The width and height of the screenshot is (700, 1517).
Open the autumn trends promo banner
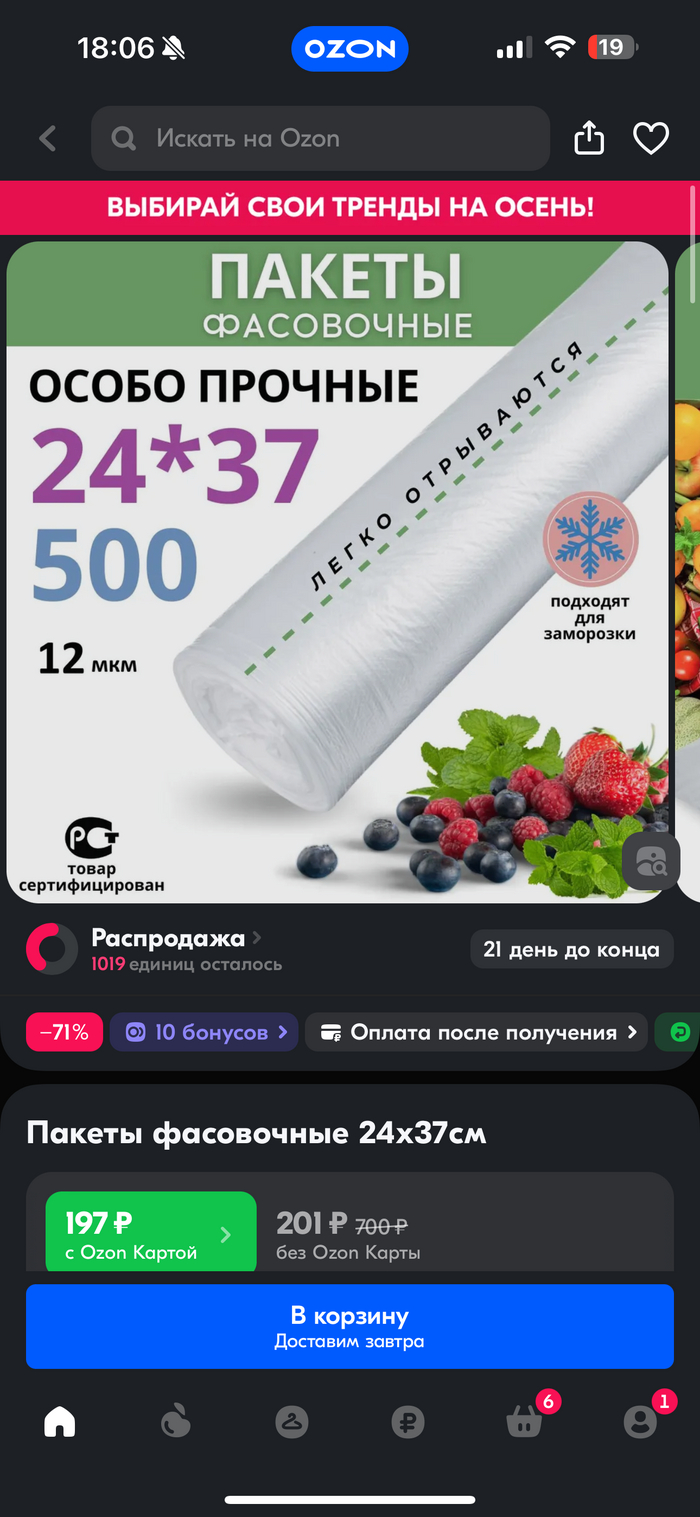350,208
